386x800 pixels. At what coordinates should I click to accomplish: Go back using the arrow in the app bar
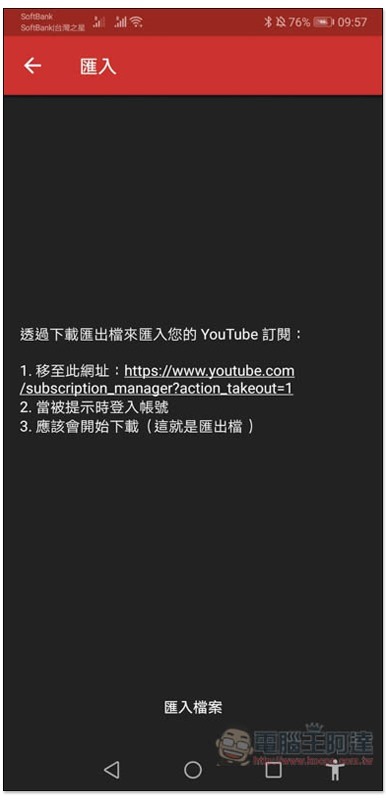click(33, 65)
